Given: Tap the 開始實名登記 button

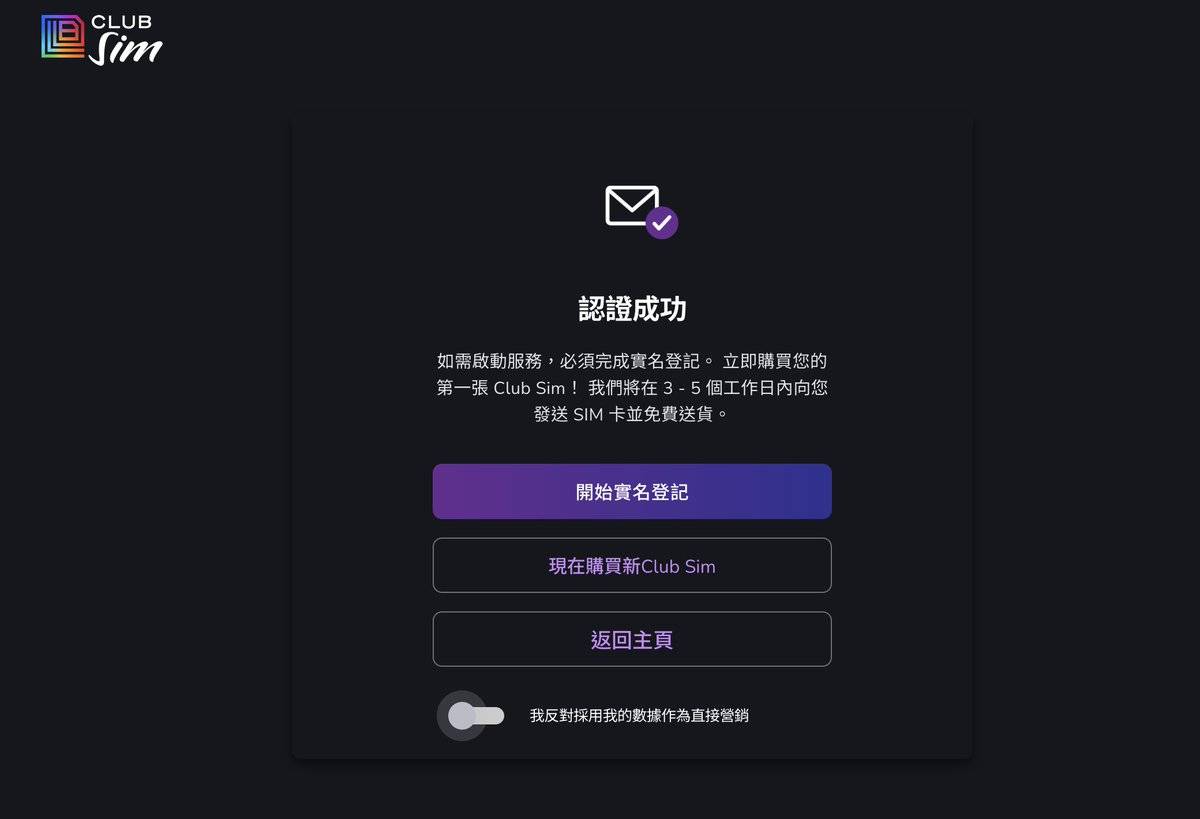Looking at the screenshot, I should (x=632, y=492).
